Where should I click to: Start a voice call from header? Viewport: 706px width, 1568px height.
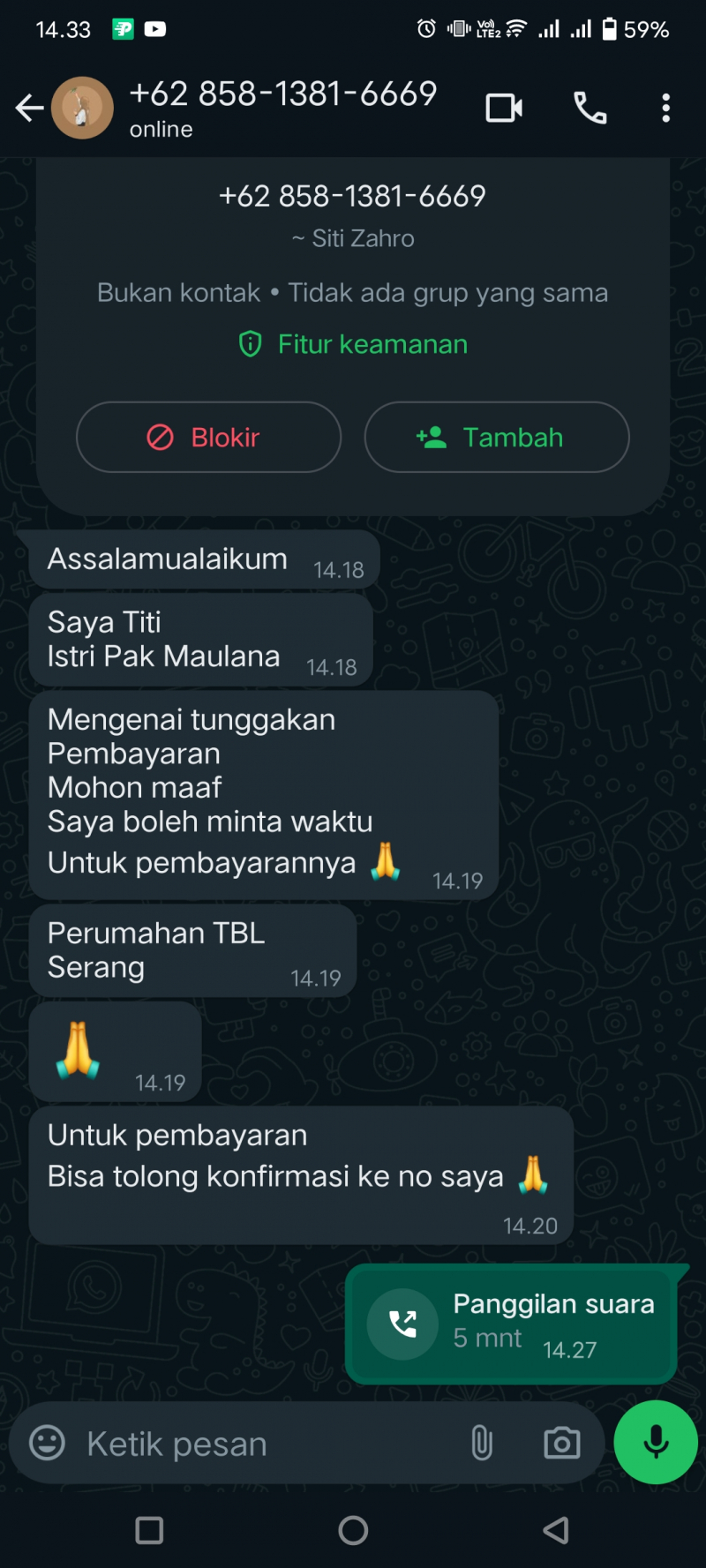(x=590, y=109)
